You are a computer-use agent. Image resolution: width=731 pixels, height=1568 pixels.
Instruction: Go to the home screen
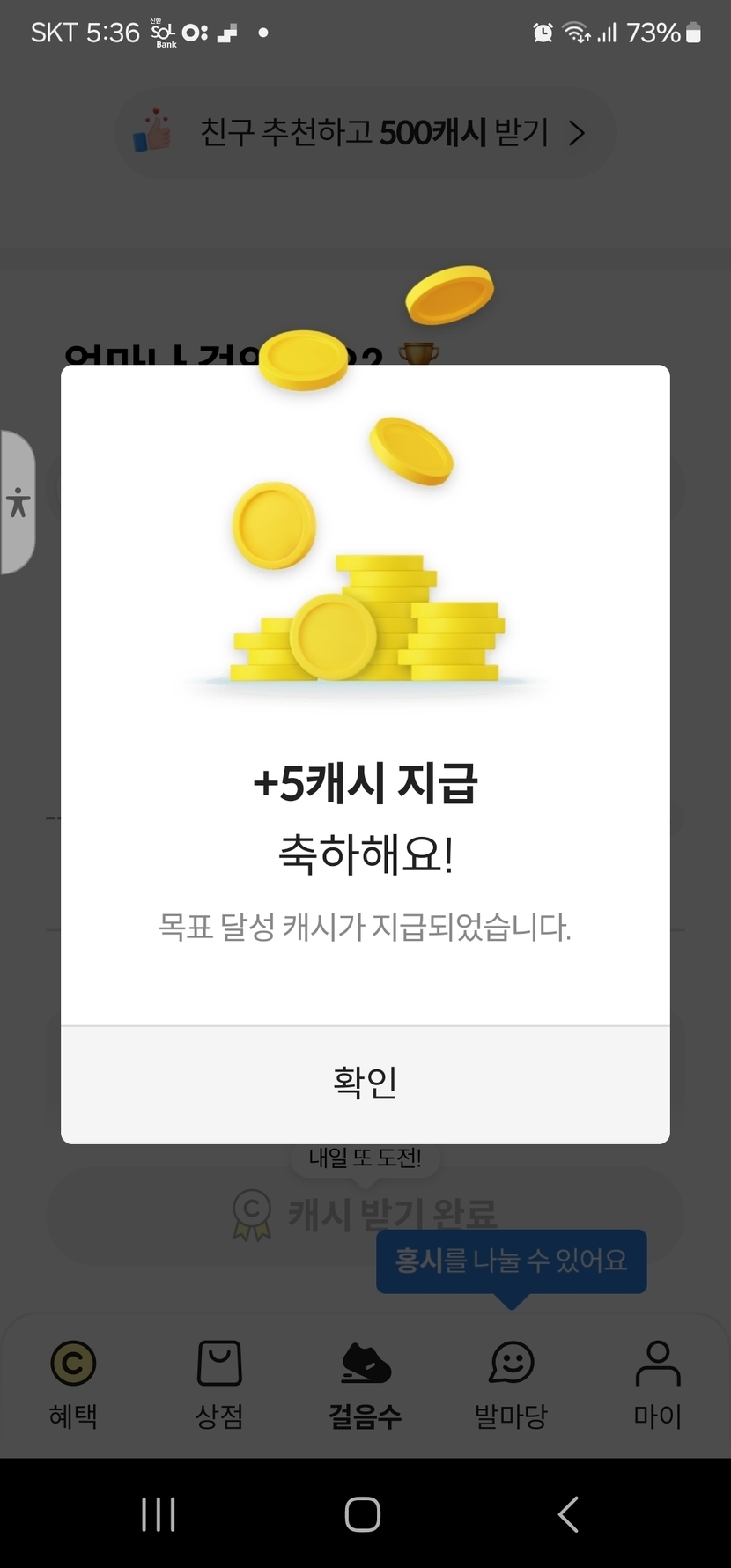point(363,1514)
